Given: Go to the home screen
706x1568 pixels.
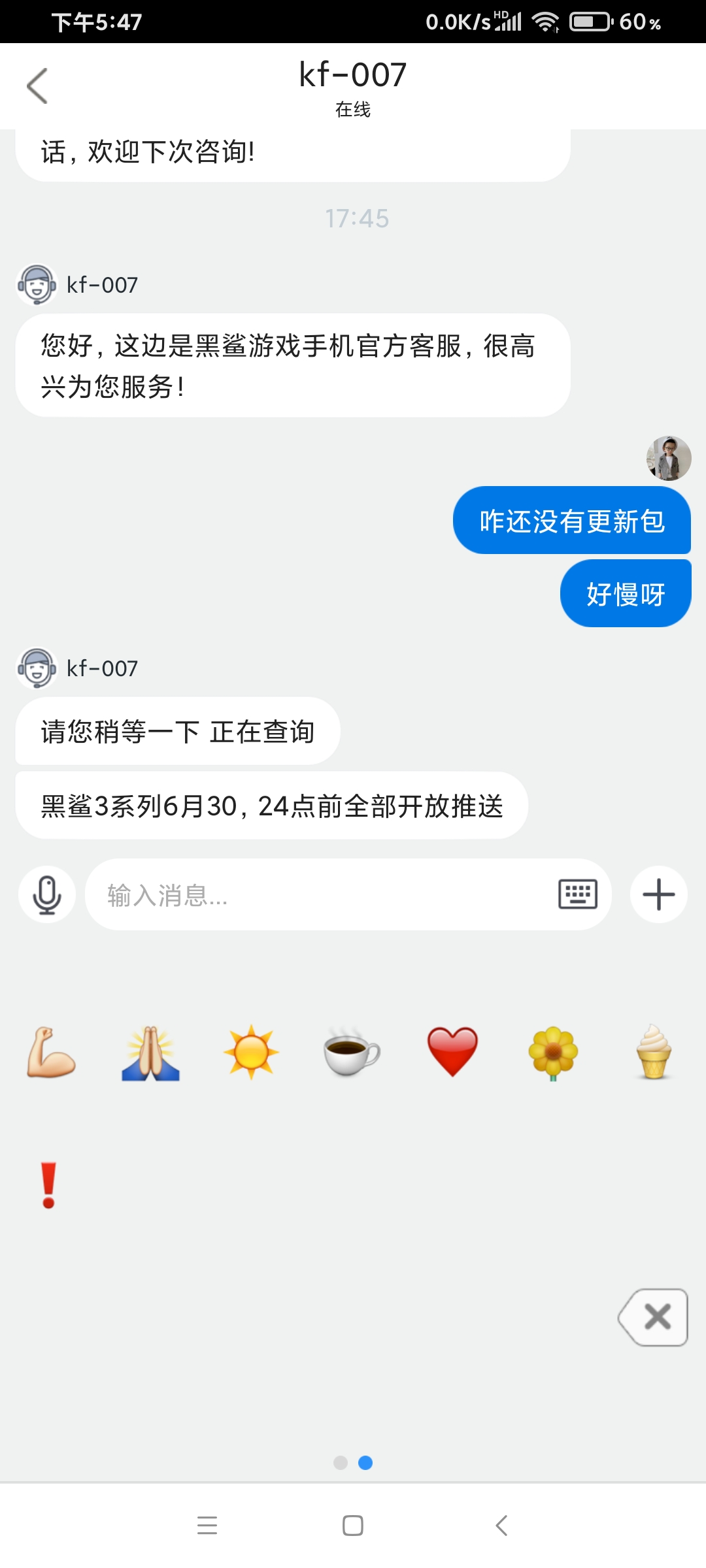Looking at the screenshot, I should click(x=353, y=1526).
